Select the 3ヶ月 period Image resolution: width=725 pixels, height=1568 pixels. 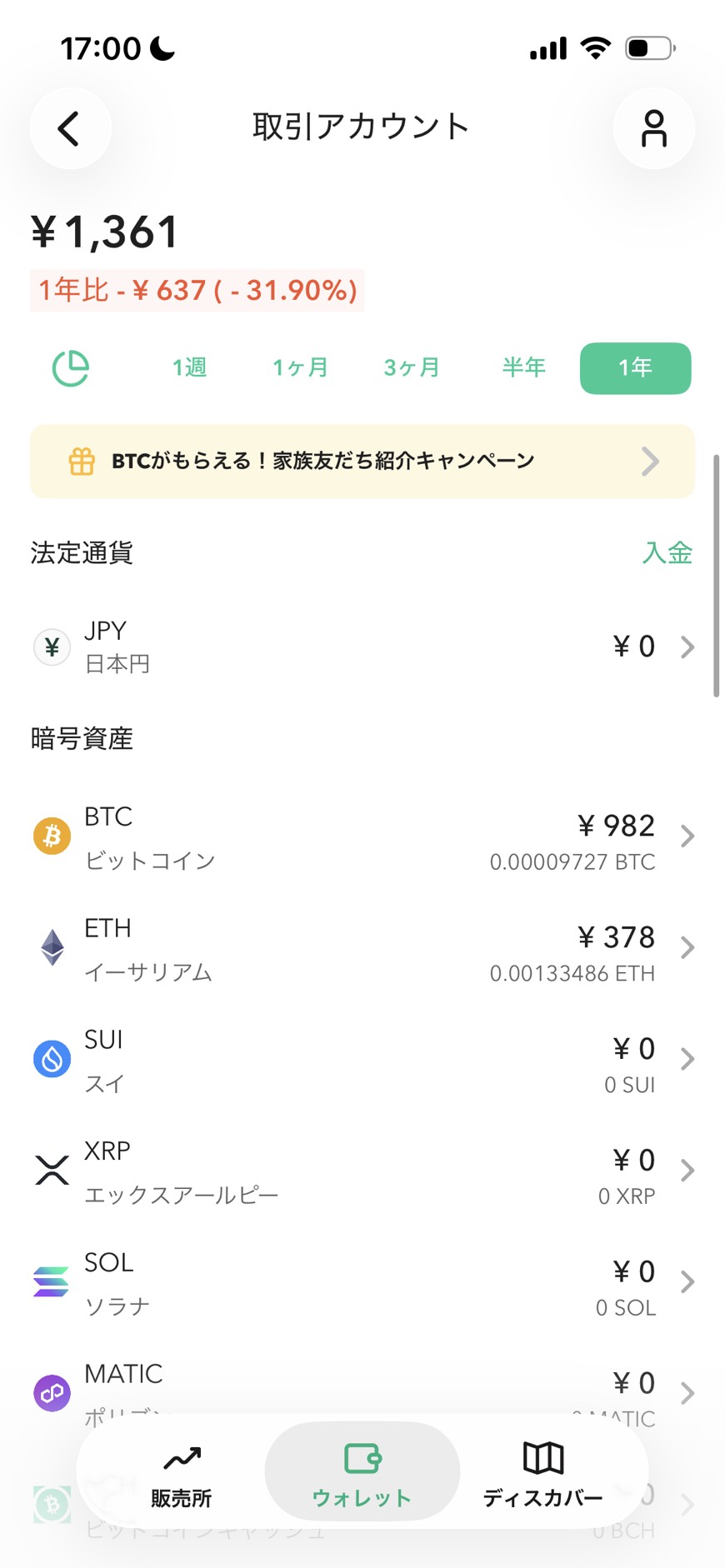coord(412,367)
